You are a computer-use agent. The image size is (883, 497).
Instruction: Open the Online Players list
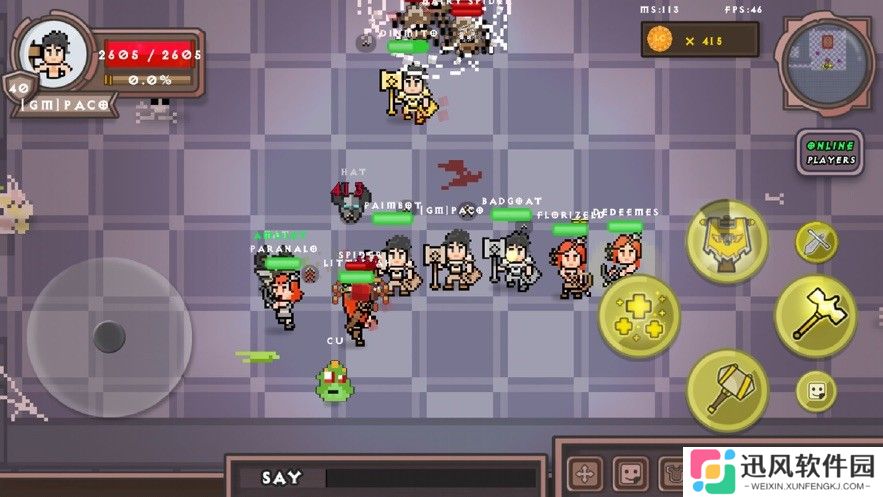[831, 154]
